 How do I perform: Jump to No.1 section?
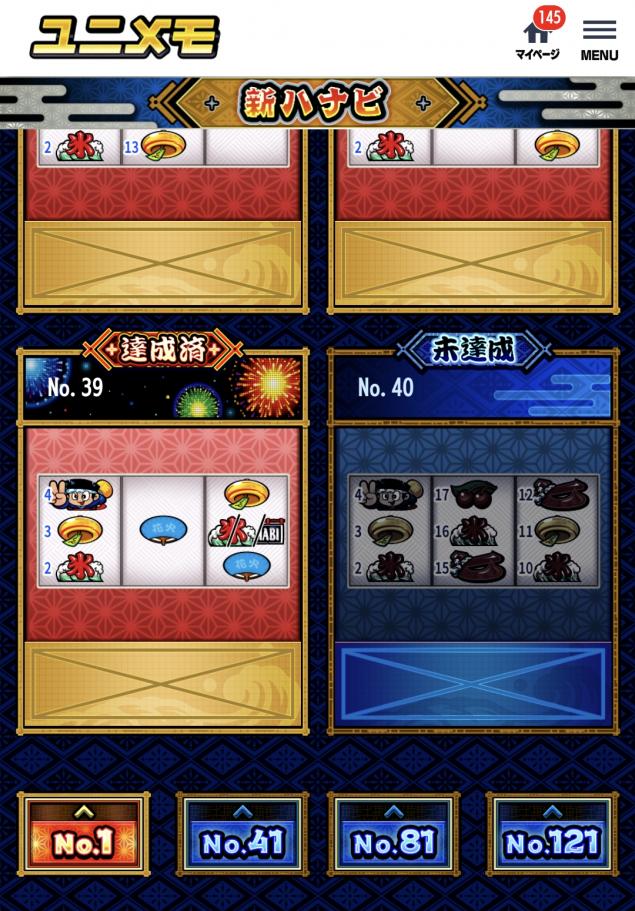tap(84, 835)
